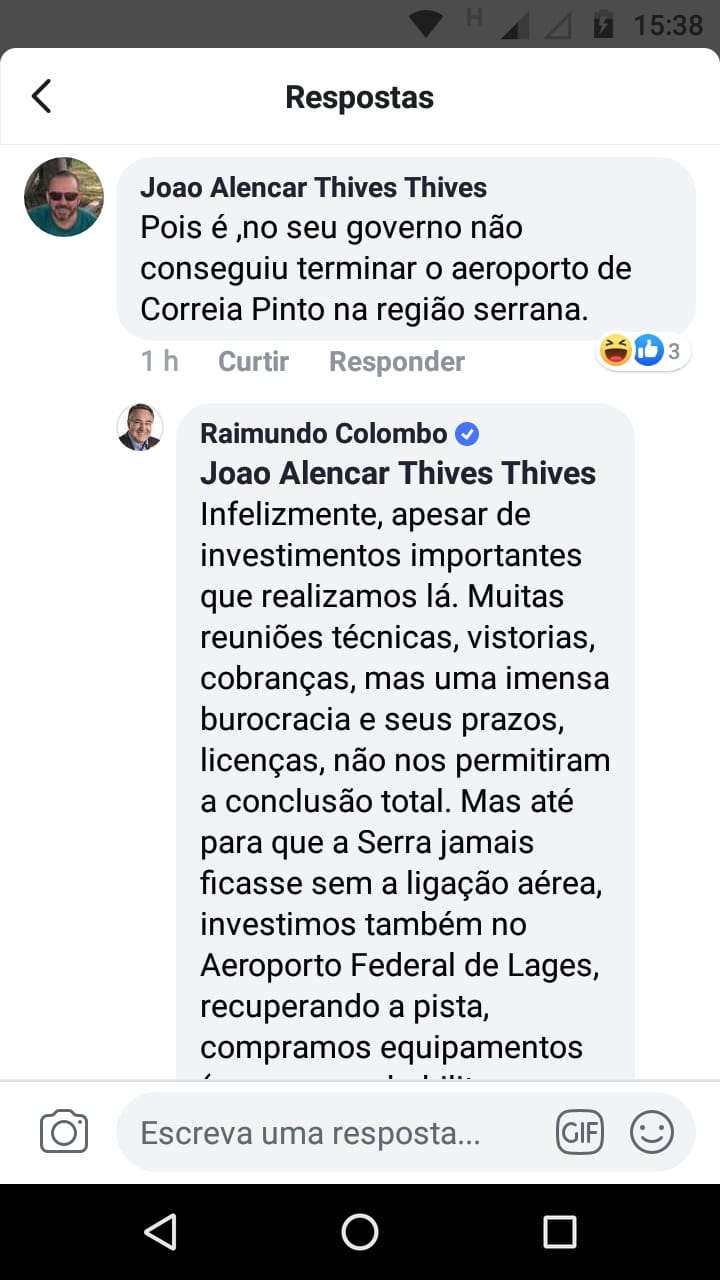Open Raimundo Colombo's profile name link

point(323,433)
